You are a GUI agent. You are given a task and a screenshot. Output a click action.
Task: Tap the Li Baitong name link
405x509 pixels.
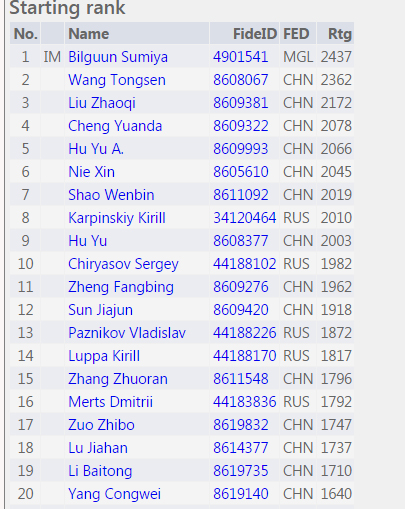click(x=100, y=471)
